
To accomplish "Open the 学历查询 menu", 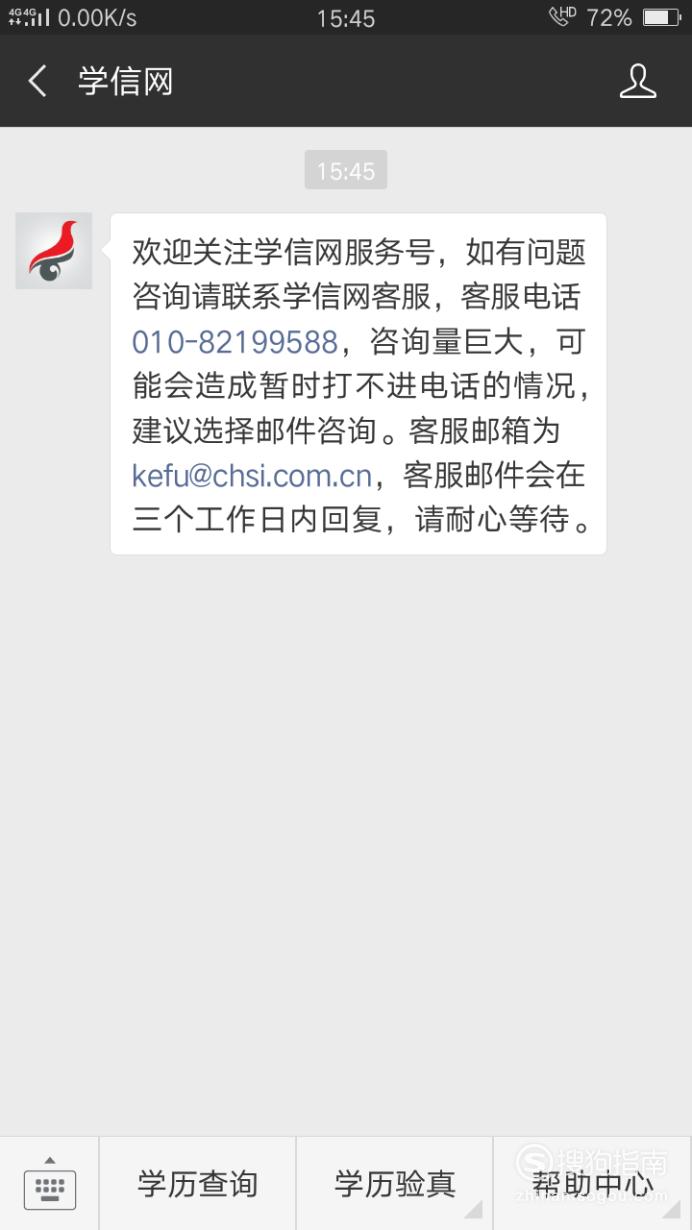I will pos(197,1183).
